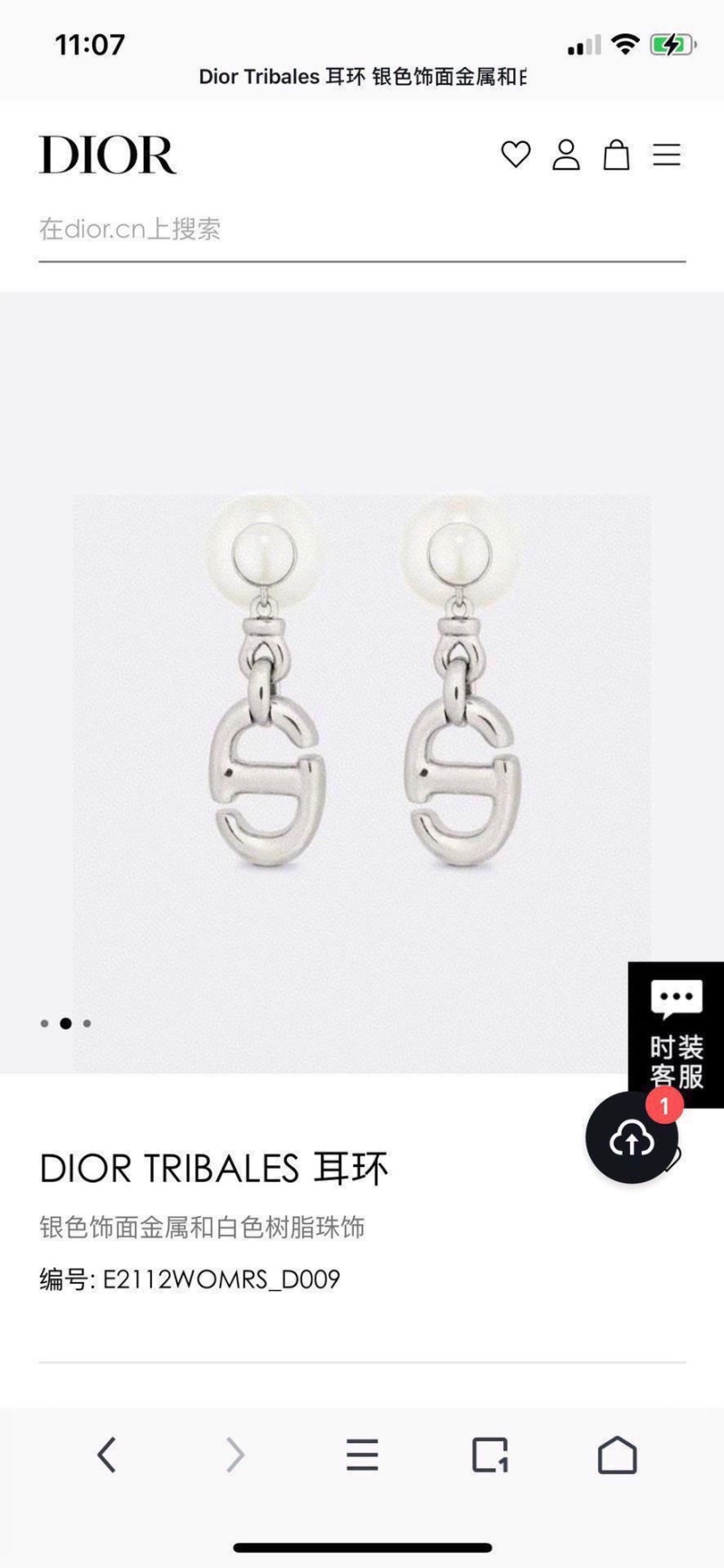Select the second carousel dot
Viewport: 724px width, 1568px height.
64,1023
